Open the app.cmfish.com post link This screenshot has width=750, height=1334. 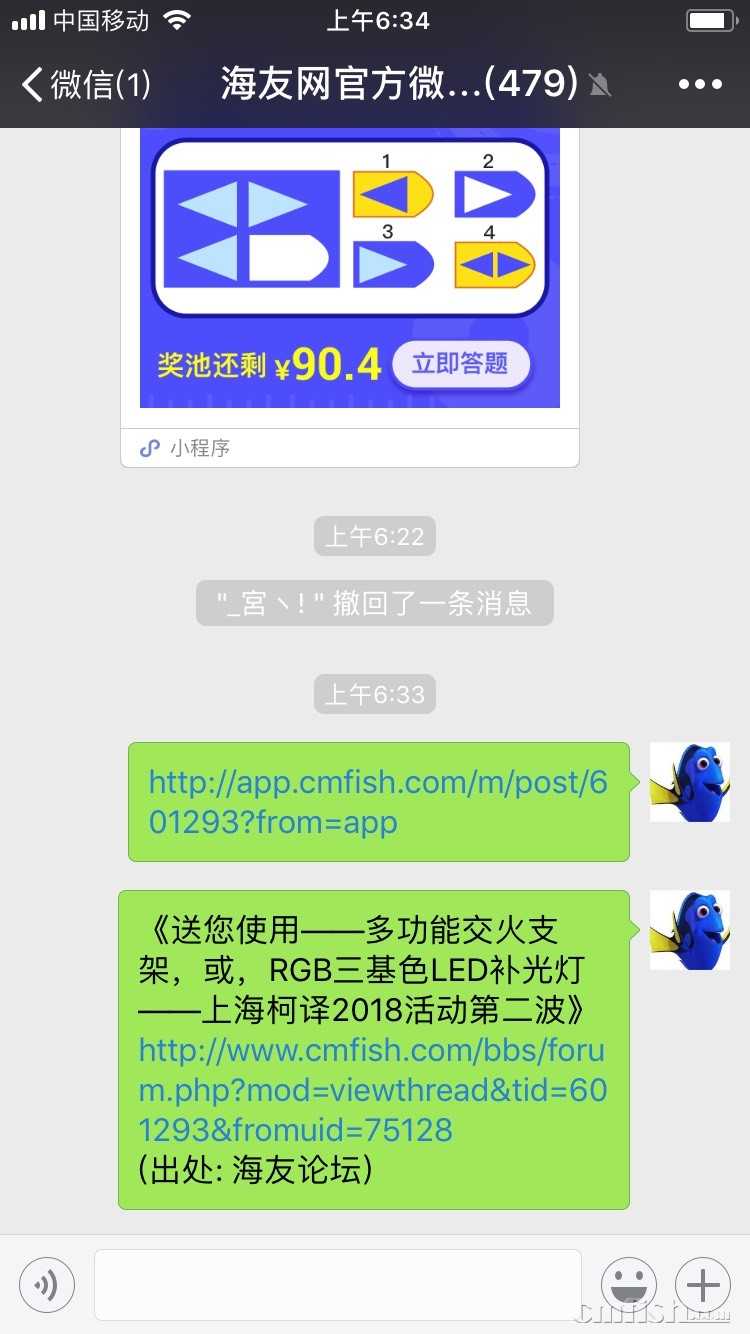coord(377,802)
